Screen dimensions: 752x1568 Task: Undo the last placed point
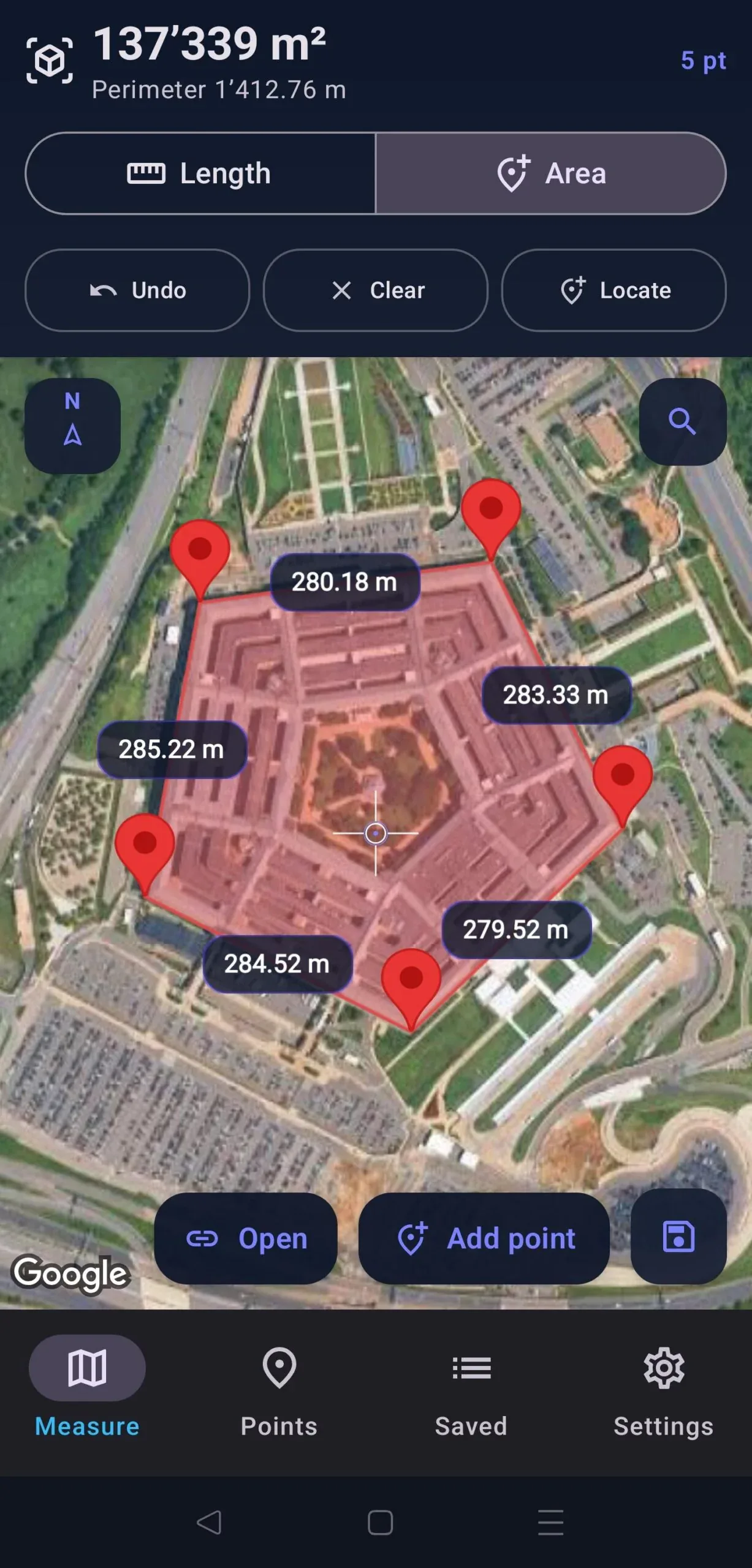(137, 290)
